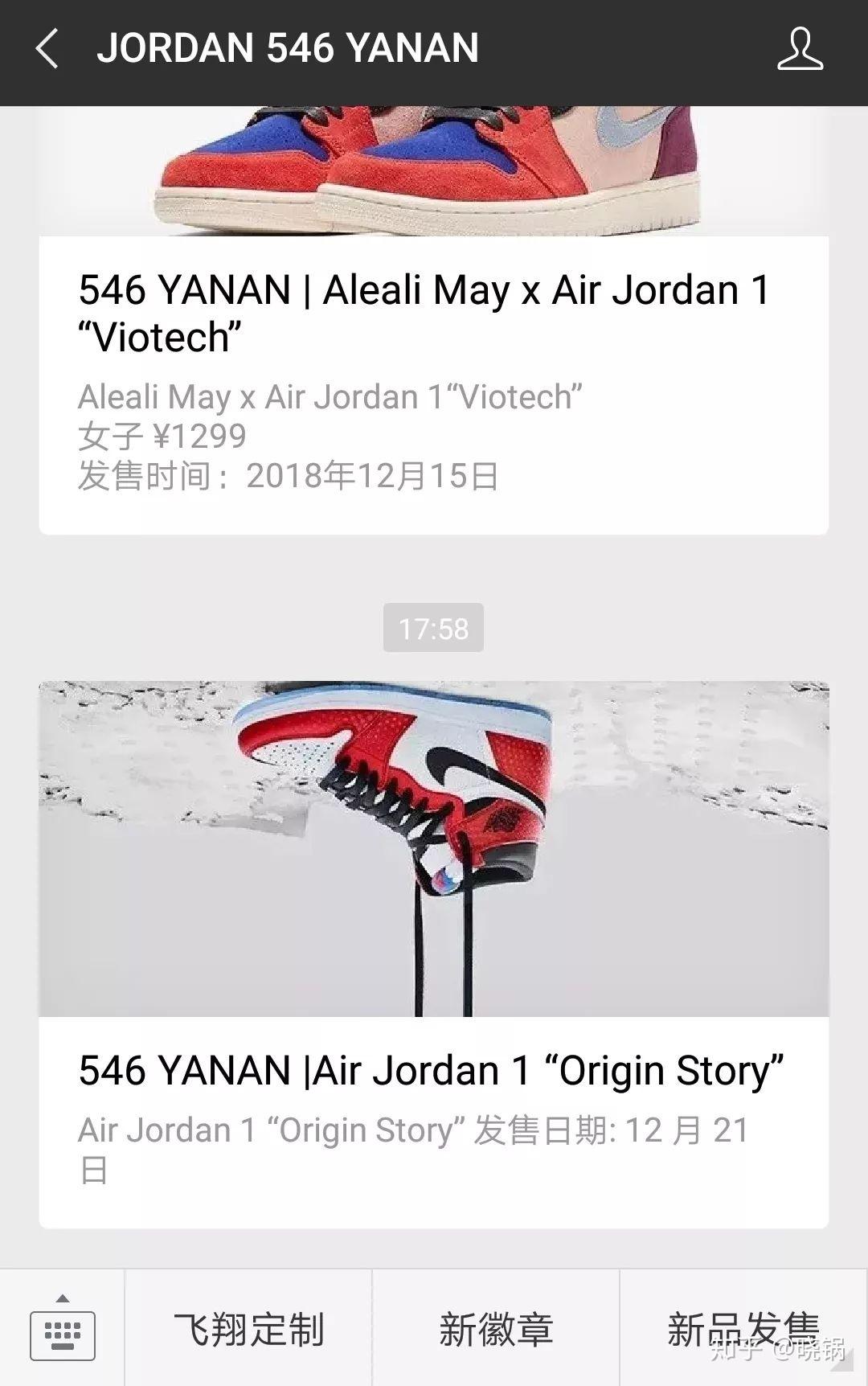Tap the 新品发售 menu

coord(743,1328)
